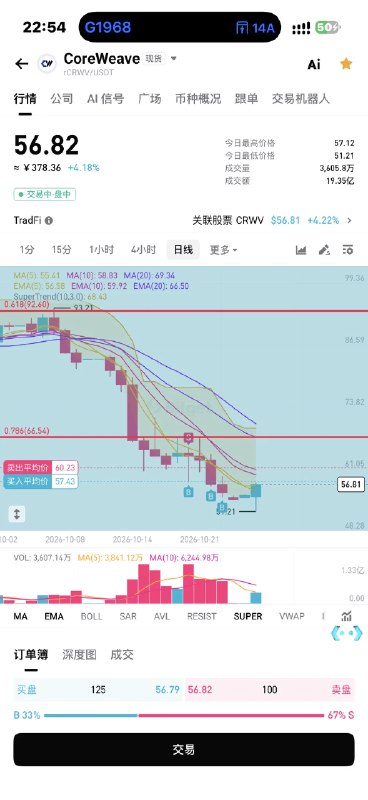This screenshot has width=368, height=800.
Task: Open chart settings icon
Action: coord(348,249)
